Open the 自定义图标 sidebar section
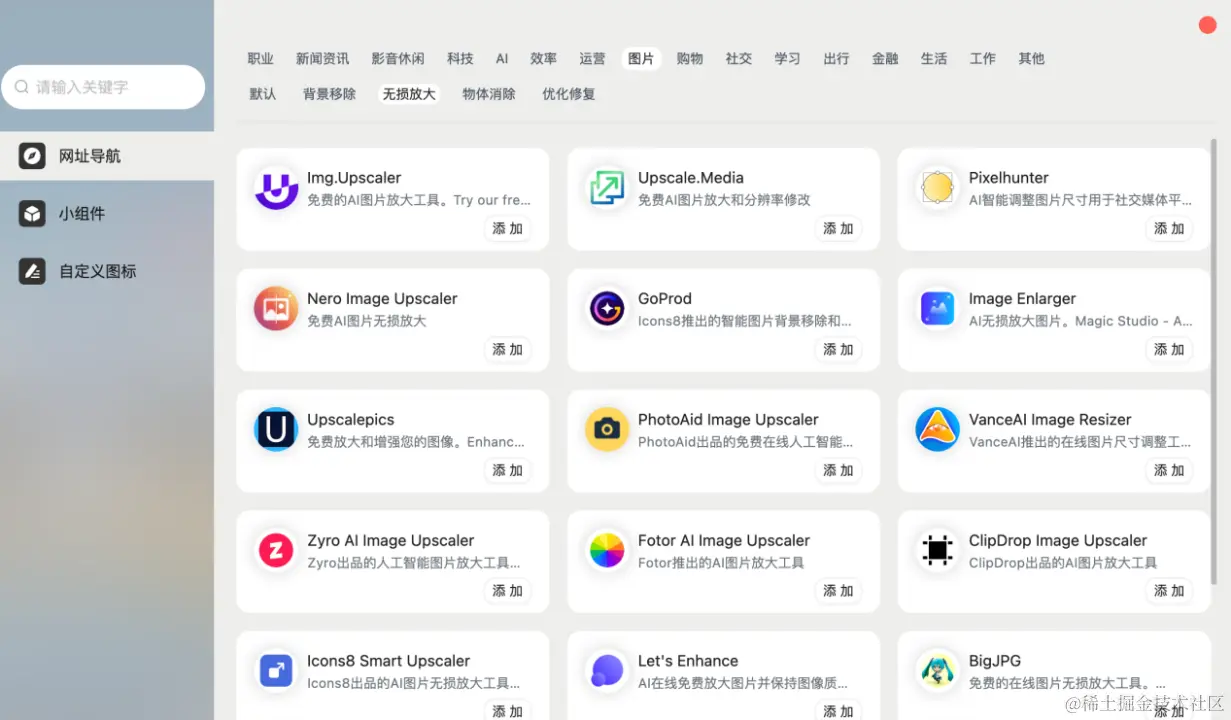 (96, 271)
